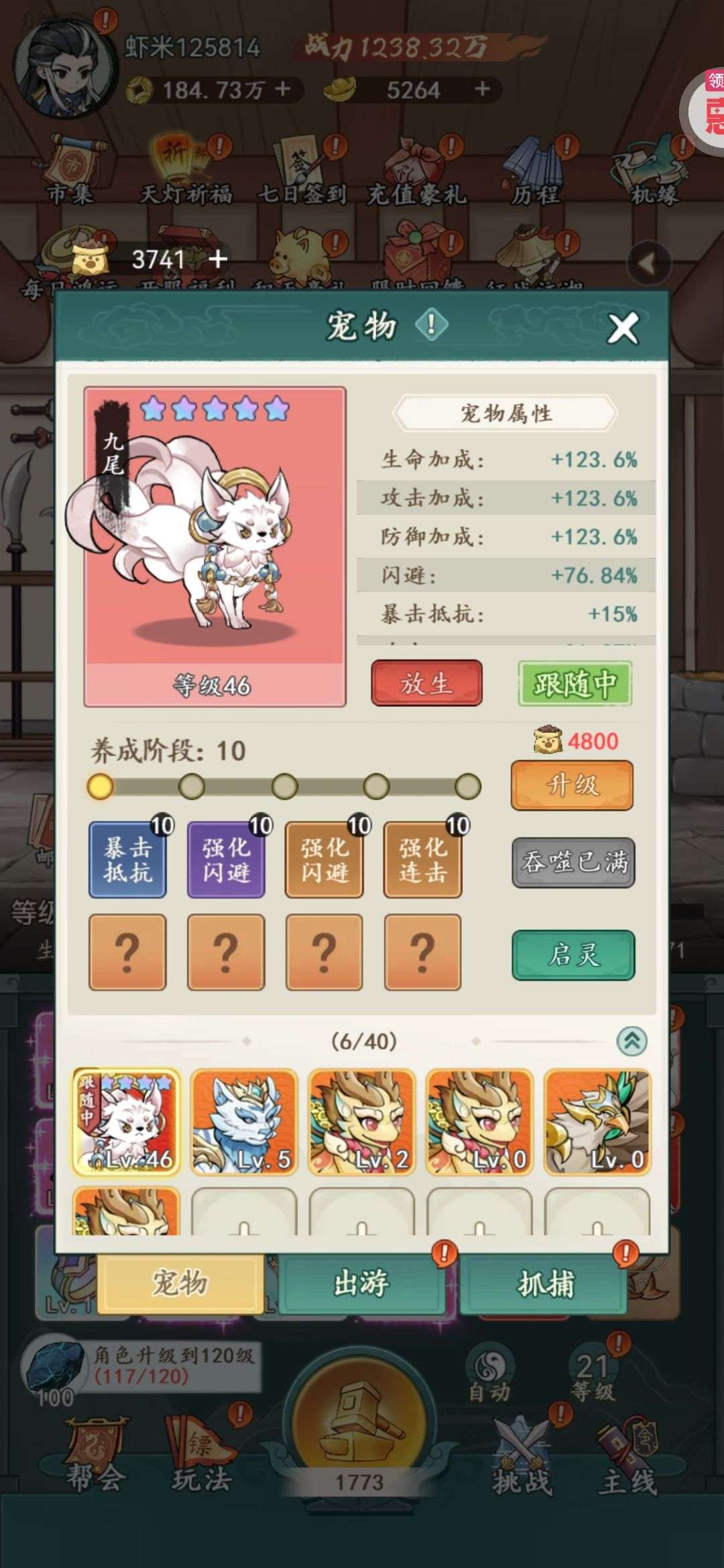Image resolution: width=724 pixels, height=1568 pixels.
Task: Open the purple 强化闪避 skill tile
Action: coord(226,860)
